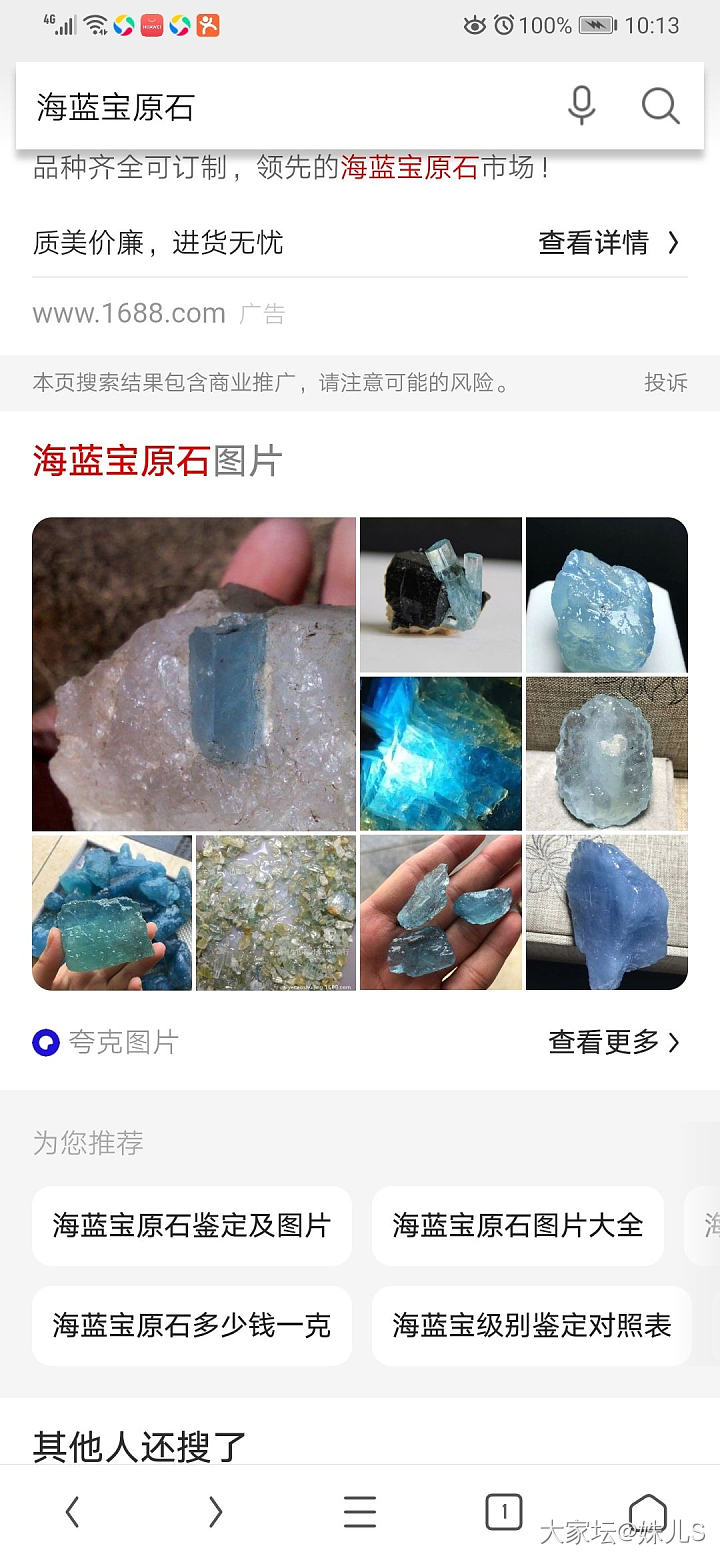
Task: Open 查看详情 for the 1688 ad
Action: tap(608, 242)
